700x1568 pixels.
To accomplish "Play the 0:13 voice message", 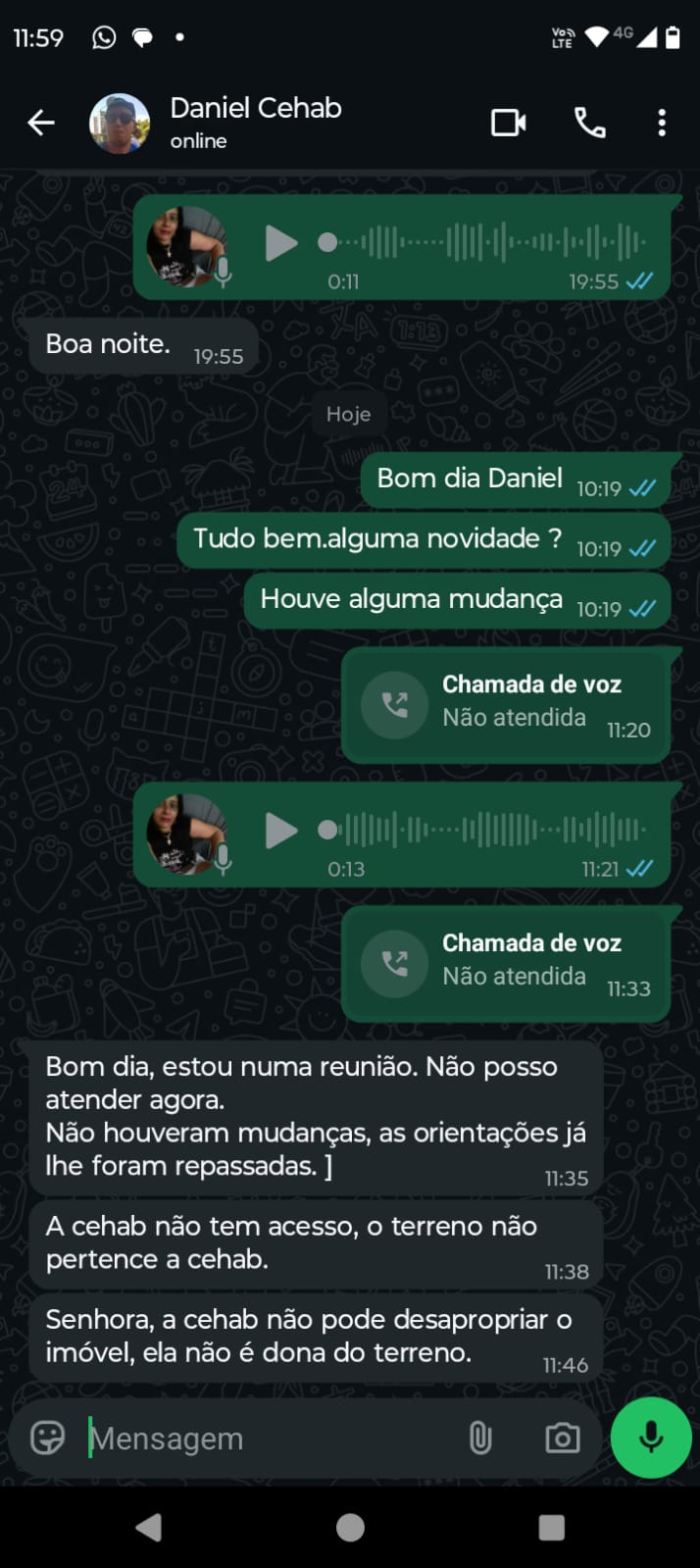I will [x=281, y=831].
